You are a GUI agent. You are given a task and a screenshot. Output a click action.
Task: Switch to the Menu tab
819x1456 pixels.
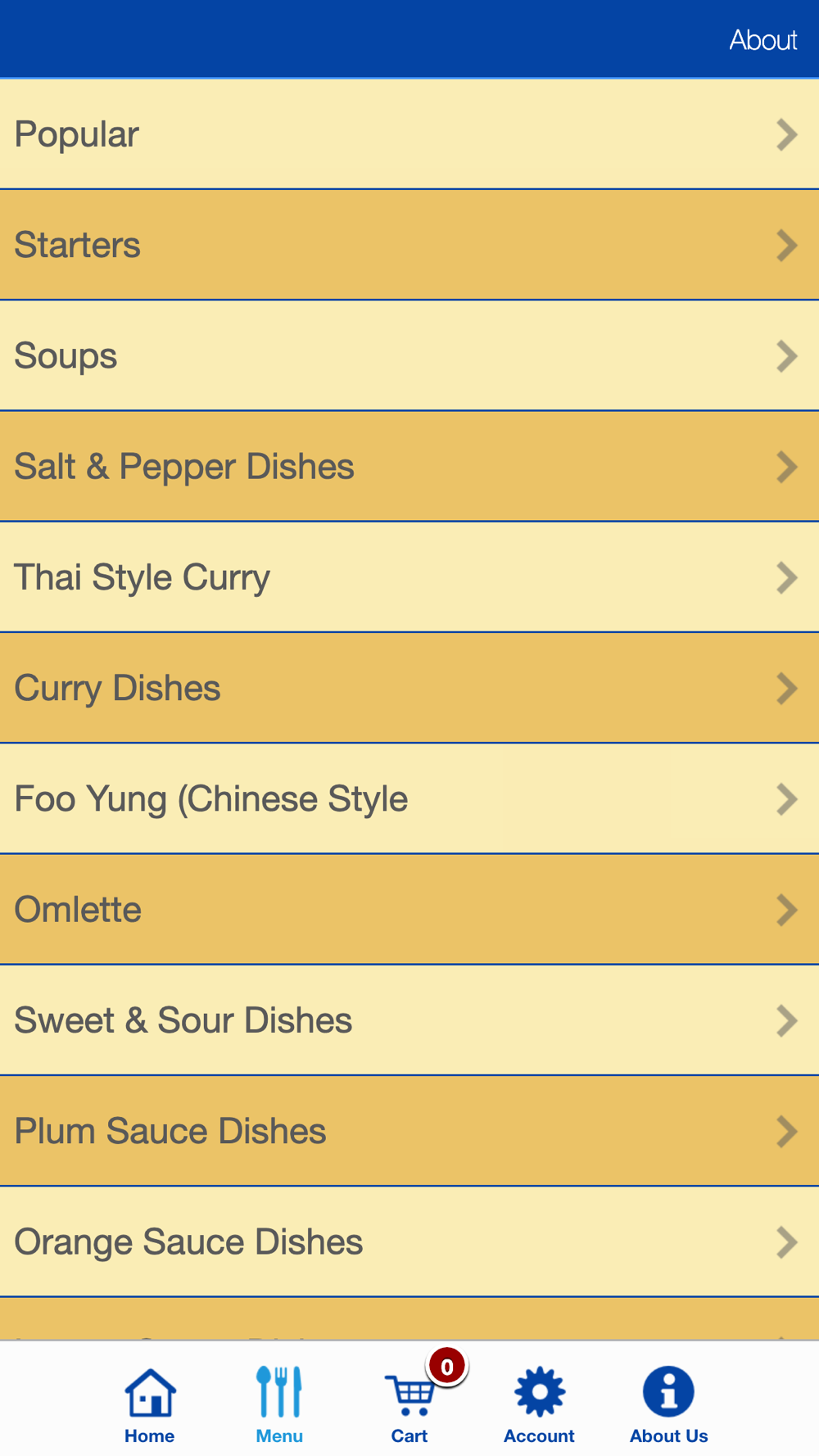tap(279, 1404)
